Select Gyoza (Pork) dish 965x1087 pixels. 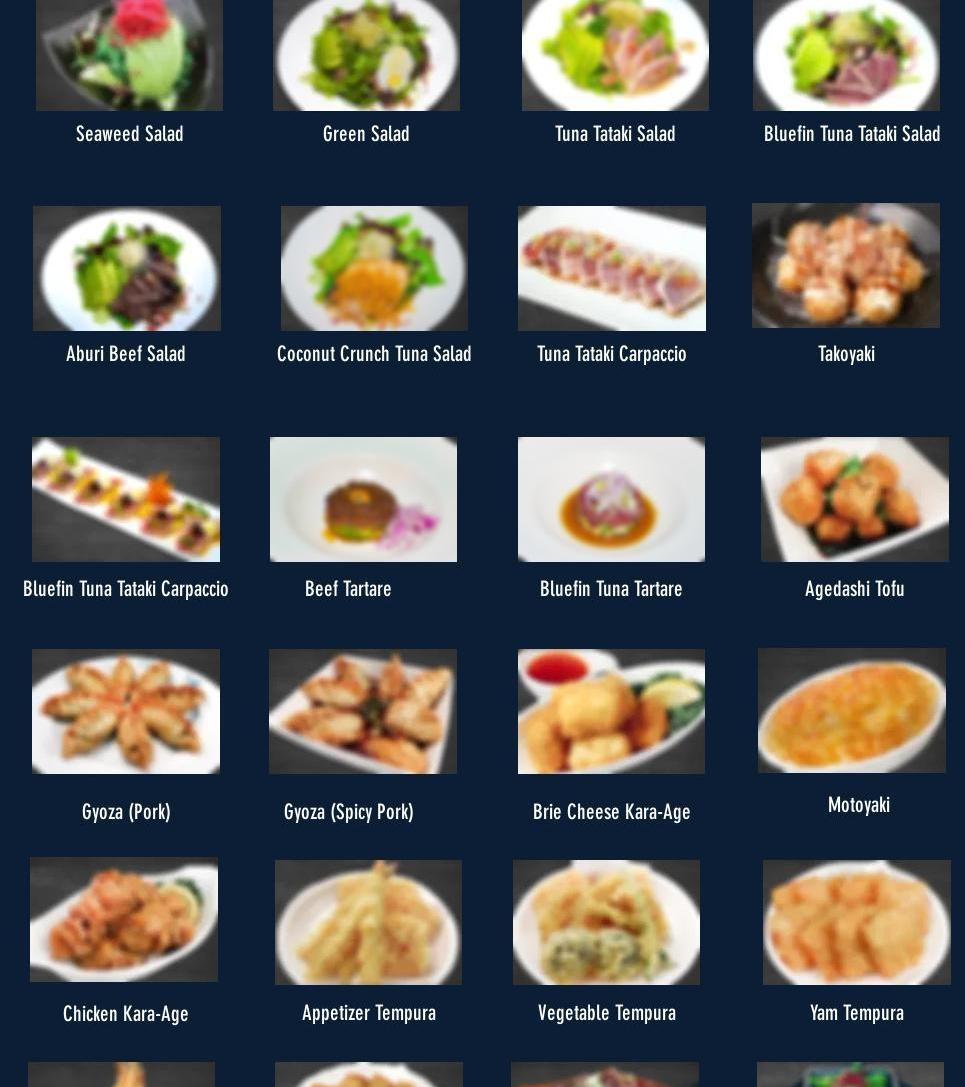tap(125, 711)
